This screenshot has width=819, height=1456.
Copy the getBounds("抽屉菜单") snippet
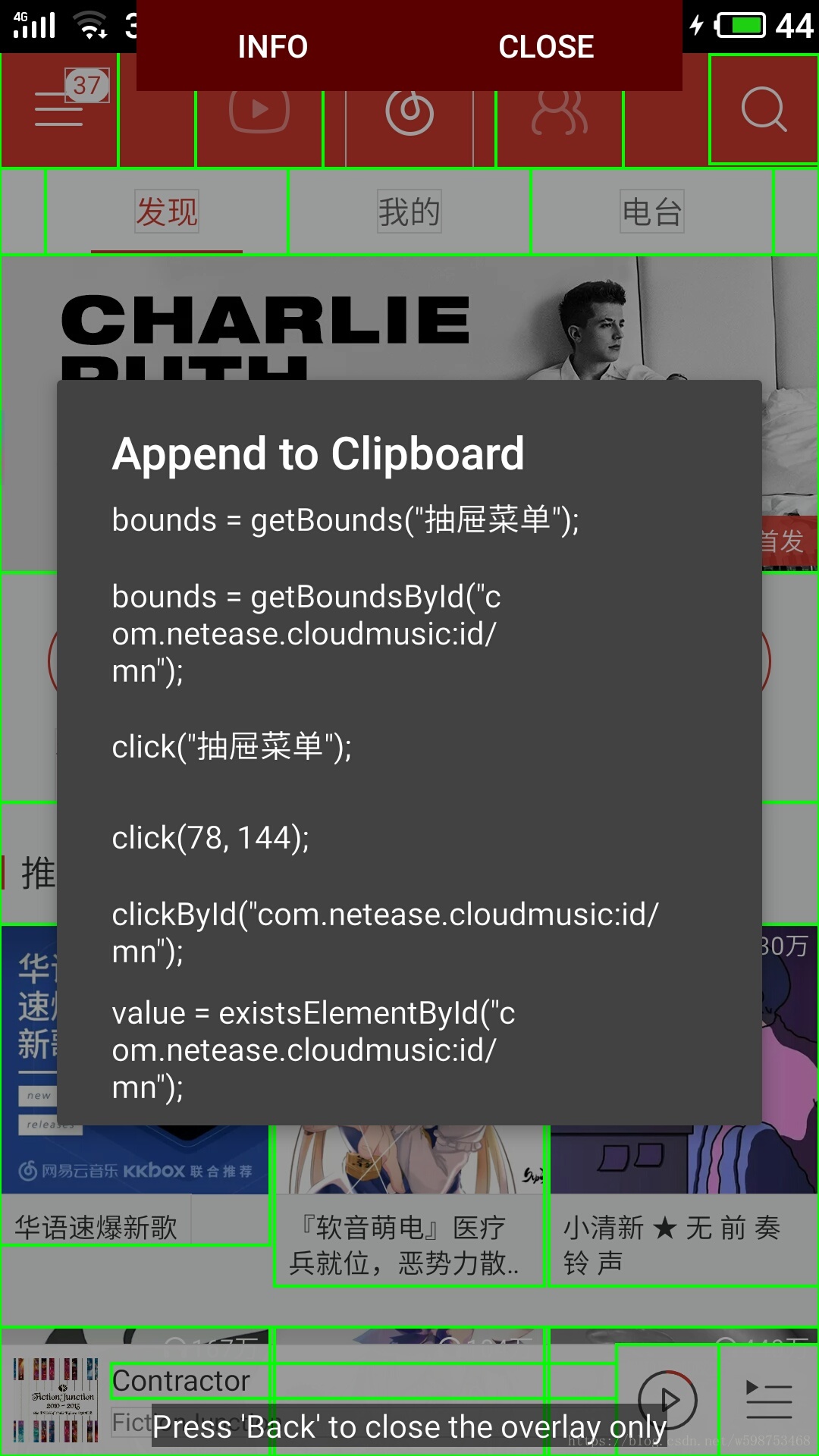345,520
